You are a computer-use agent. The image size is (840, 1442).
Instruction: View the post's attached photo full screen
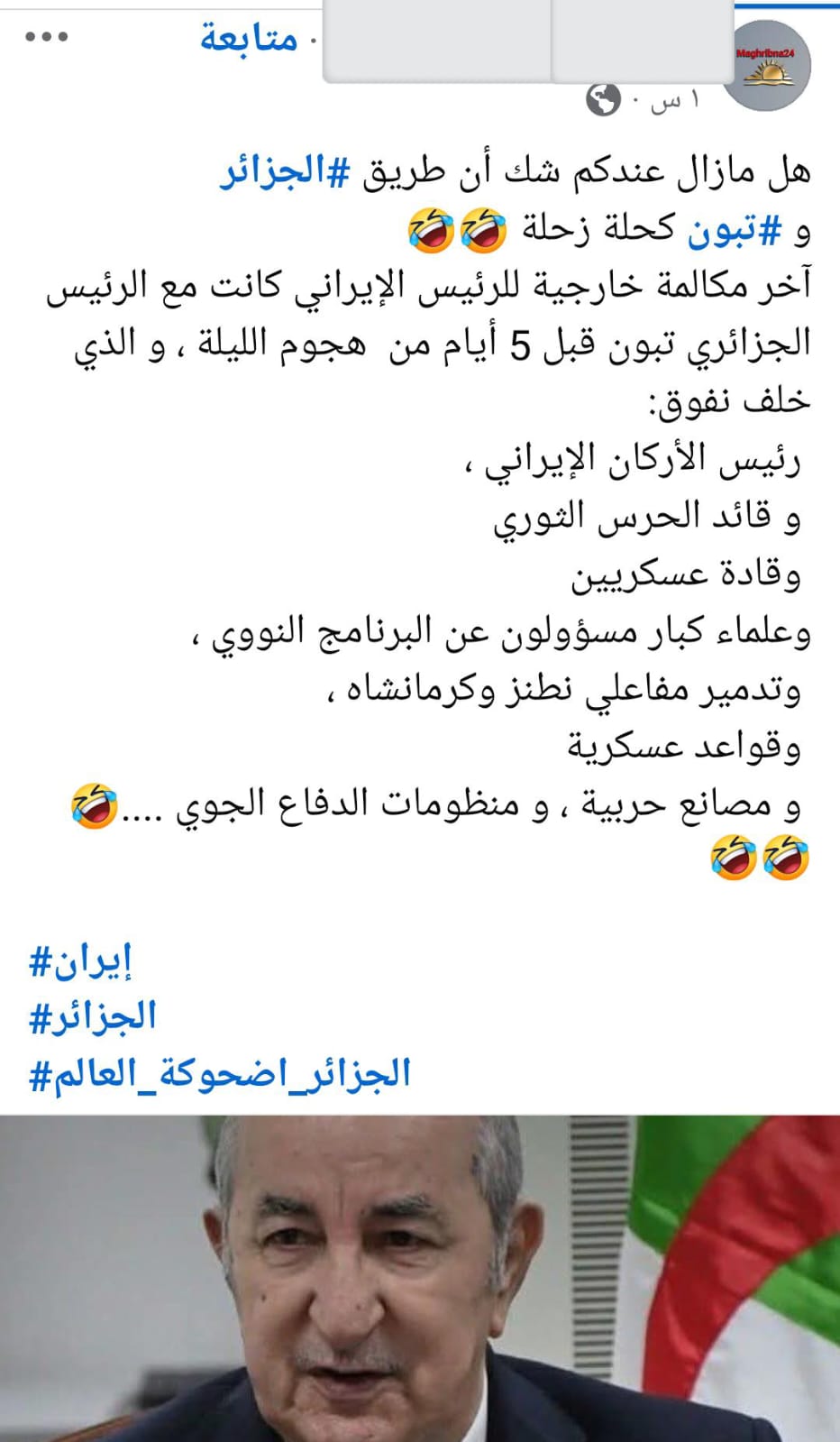pos(420,1278)
